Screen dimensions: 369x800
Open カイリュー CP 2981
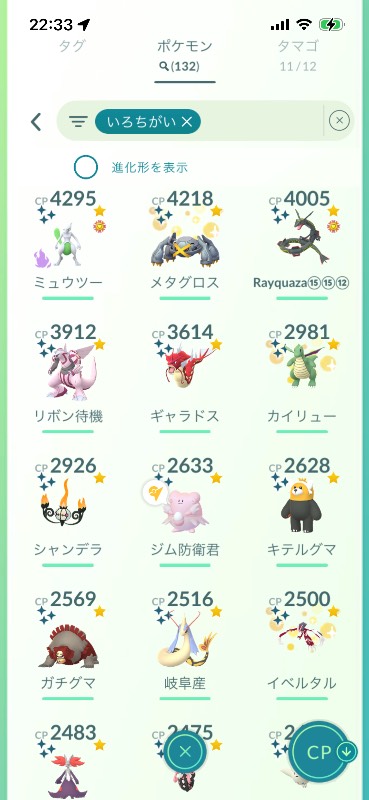302,379
